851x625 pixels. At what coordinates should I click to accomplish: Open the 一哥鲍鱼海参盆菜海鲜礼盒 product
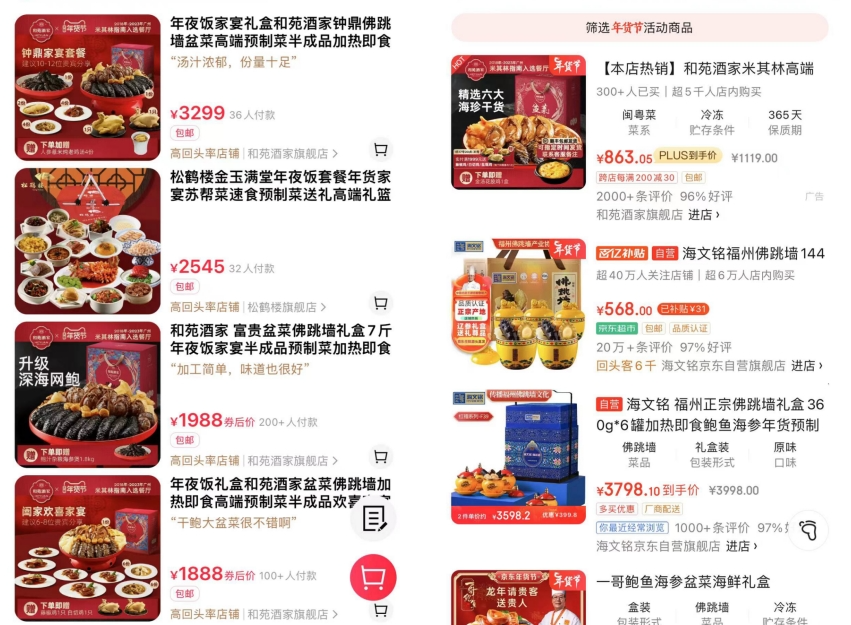point(684,581)
